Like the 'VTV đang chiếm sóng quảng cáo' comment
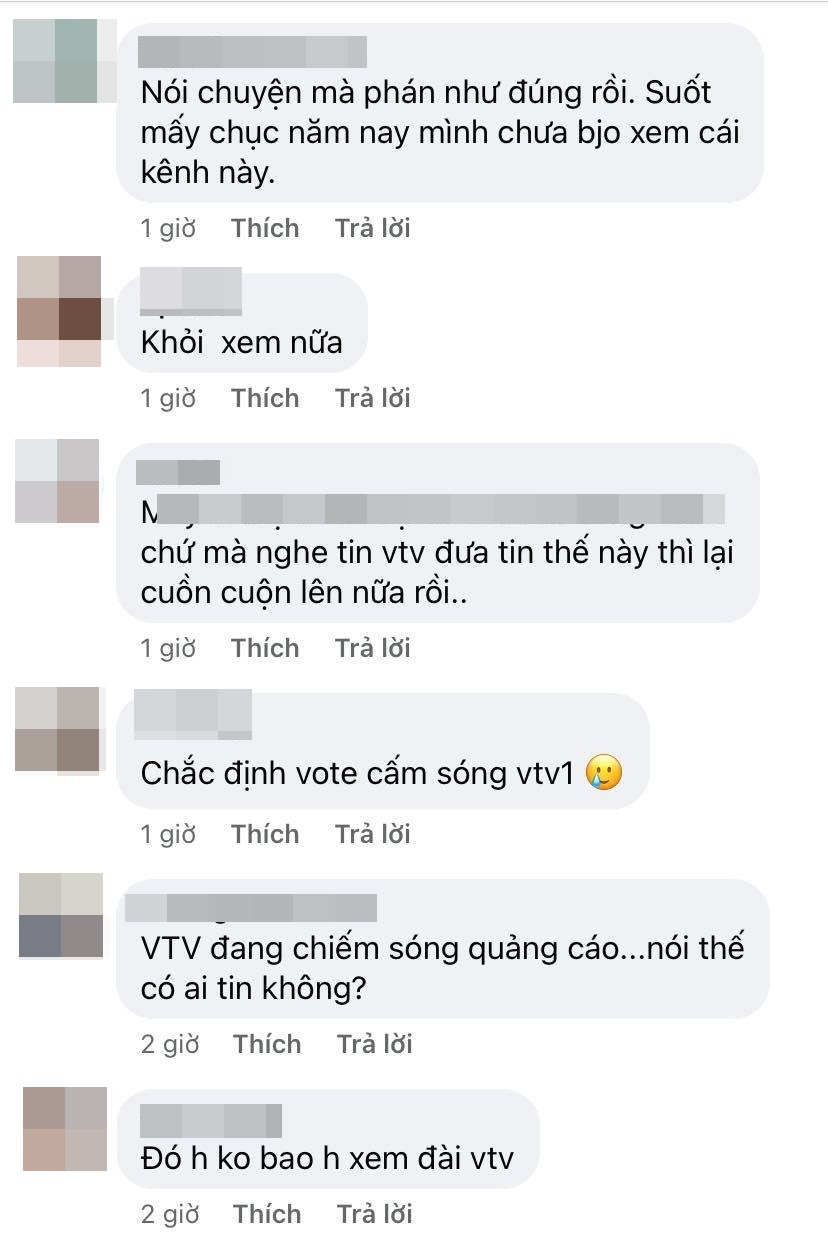Viewport: 828px width, 1242px height. point(267,1044)
